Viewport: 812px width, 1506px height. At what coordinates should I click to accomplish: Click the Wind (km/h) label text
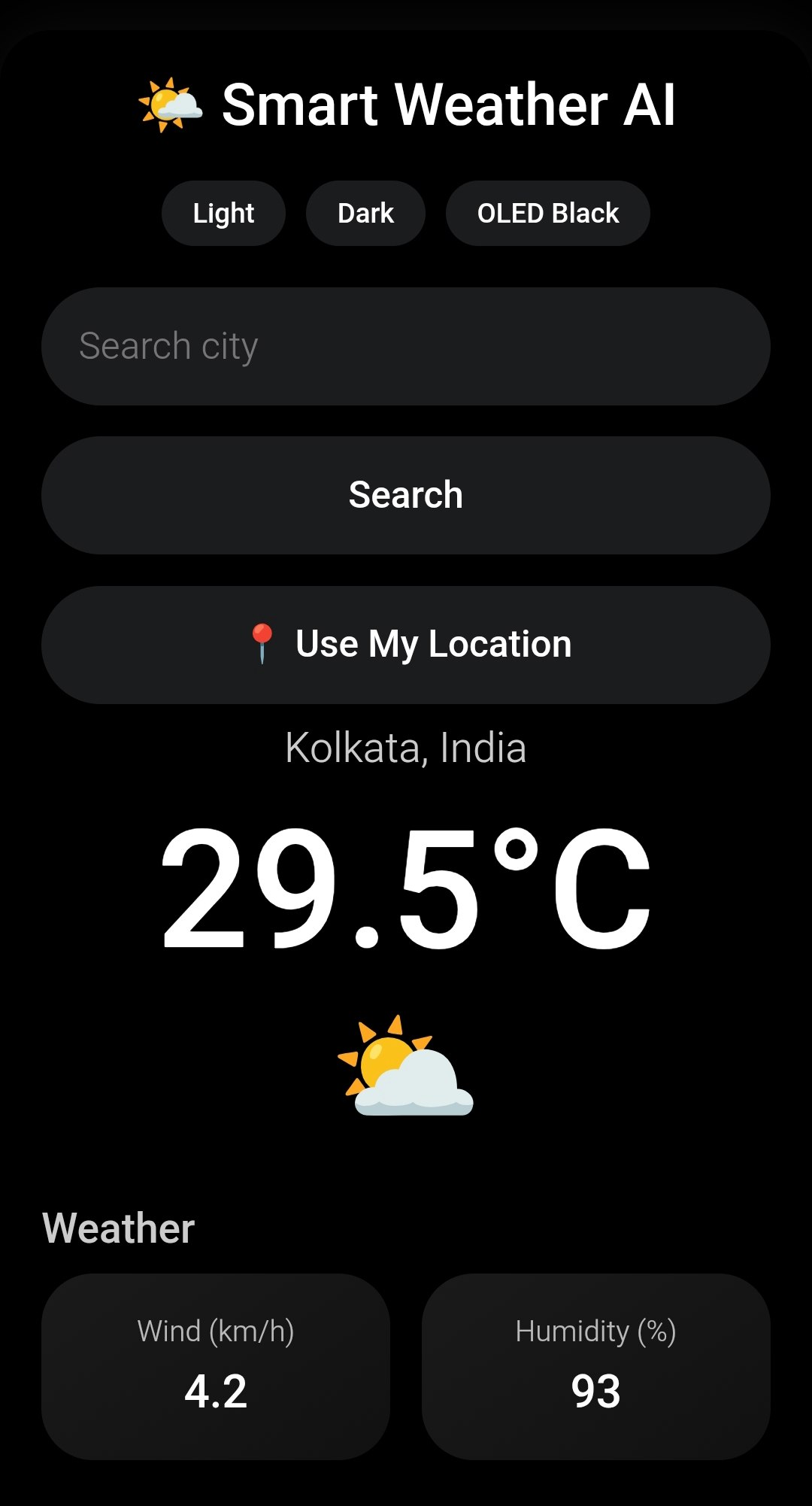coord(215,1331)
